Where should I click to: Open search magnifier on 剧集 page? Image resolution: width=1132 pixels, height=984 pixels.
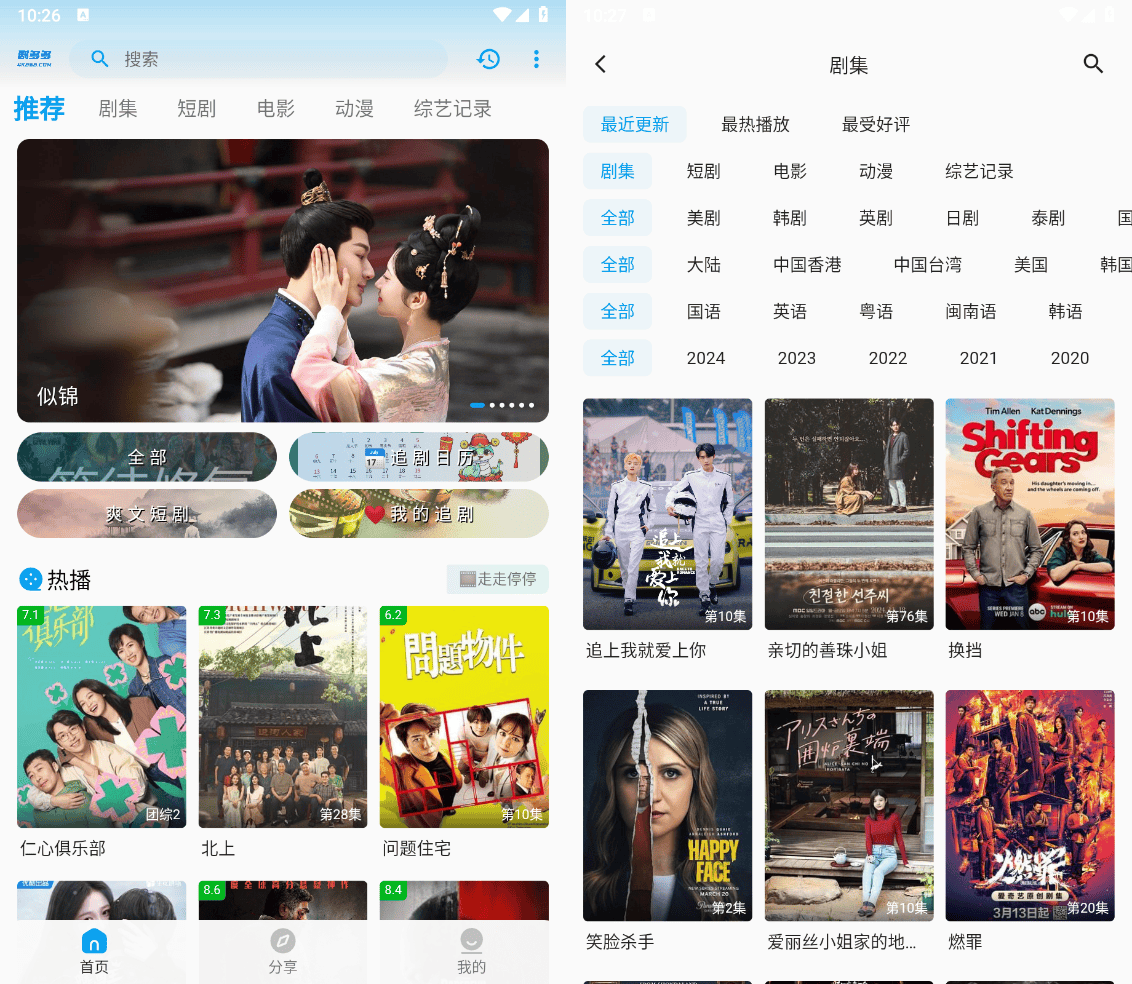point(1093,64)
